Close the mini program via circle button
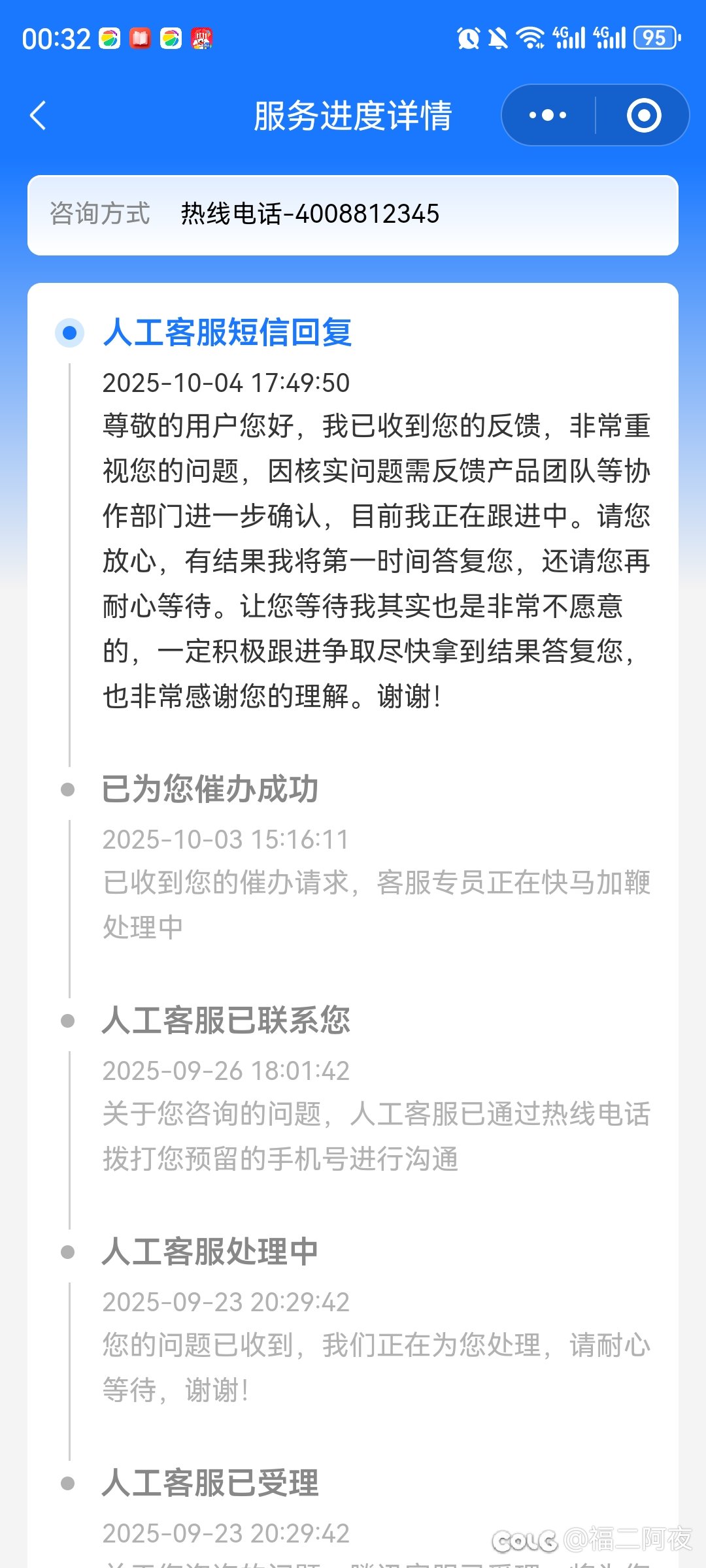 point(644,116)
